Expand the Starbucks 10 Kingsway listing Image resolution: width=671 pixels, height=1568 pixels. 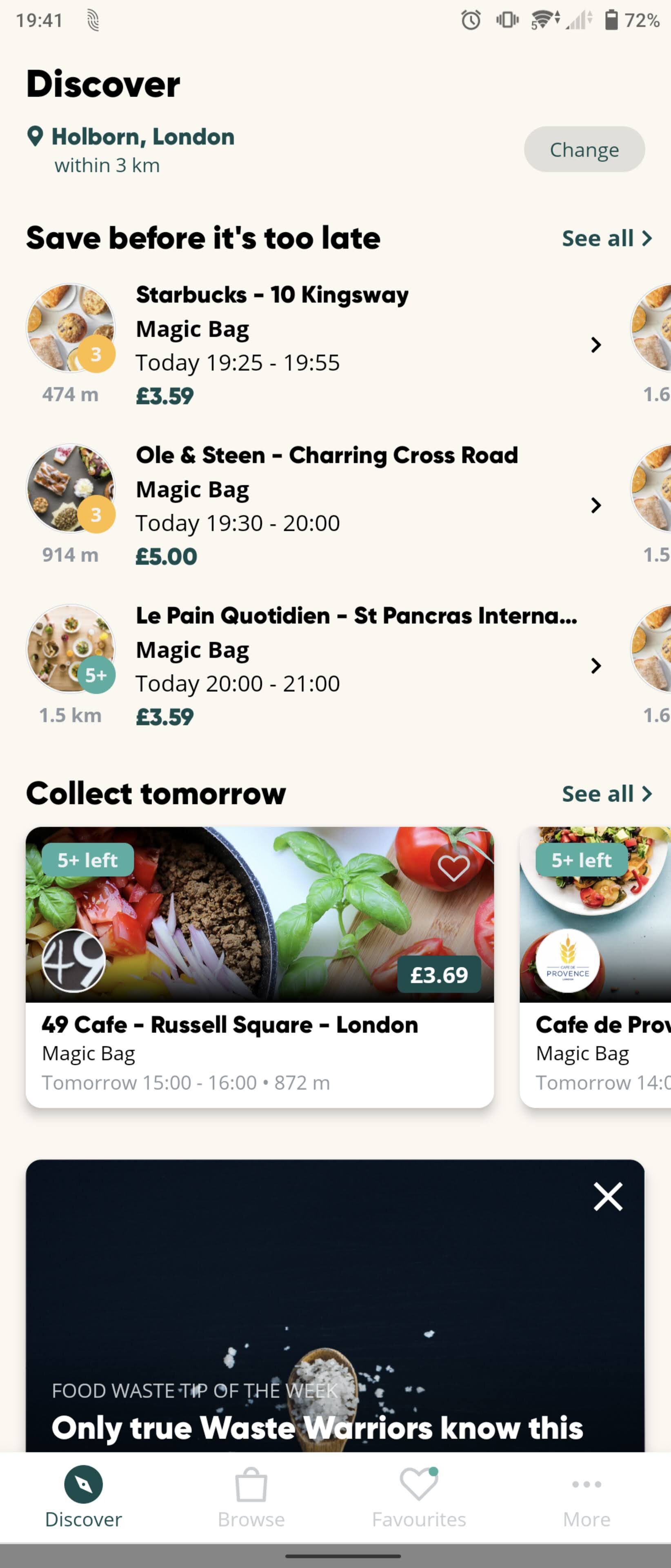tap(597, 345)
